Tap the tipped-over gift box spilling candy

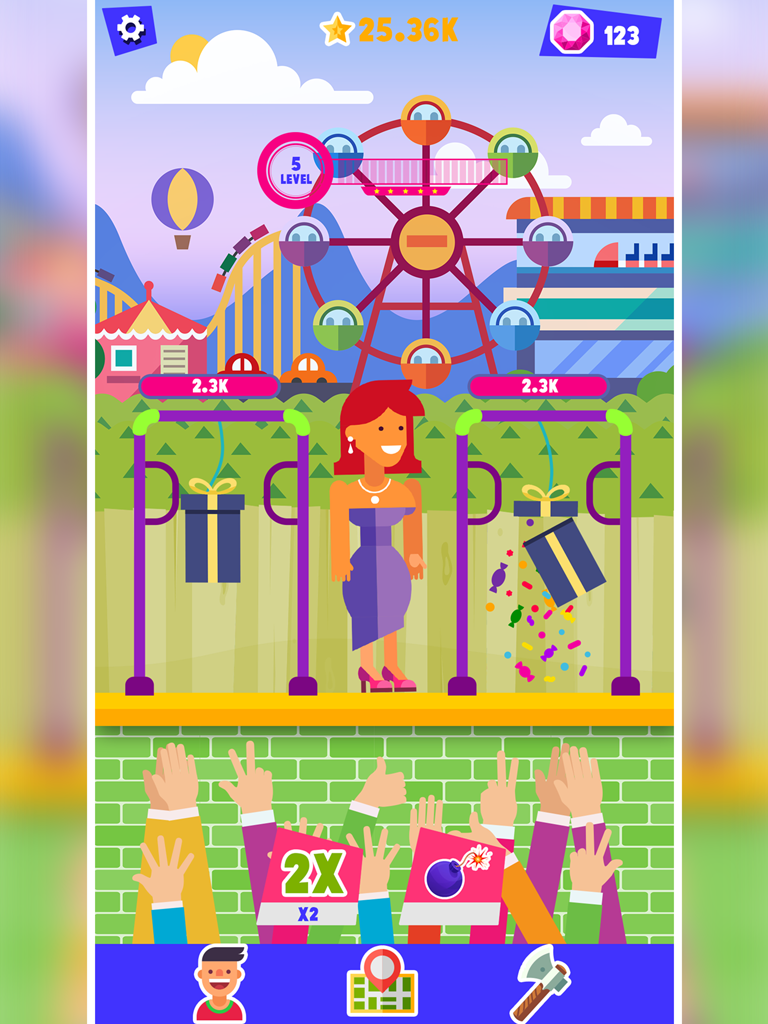coord(563,558)
